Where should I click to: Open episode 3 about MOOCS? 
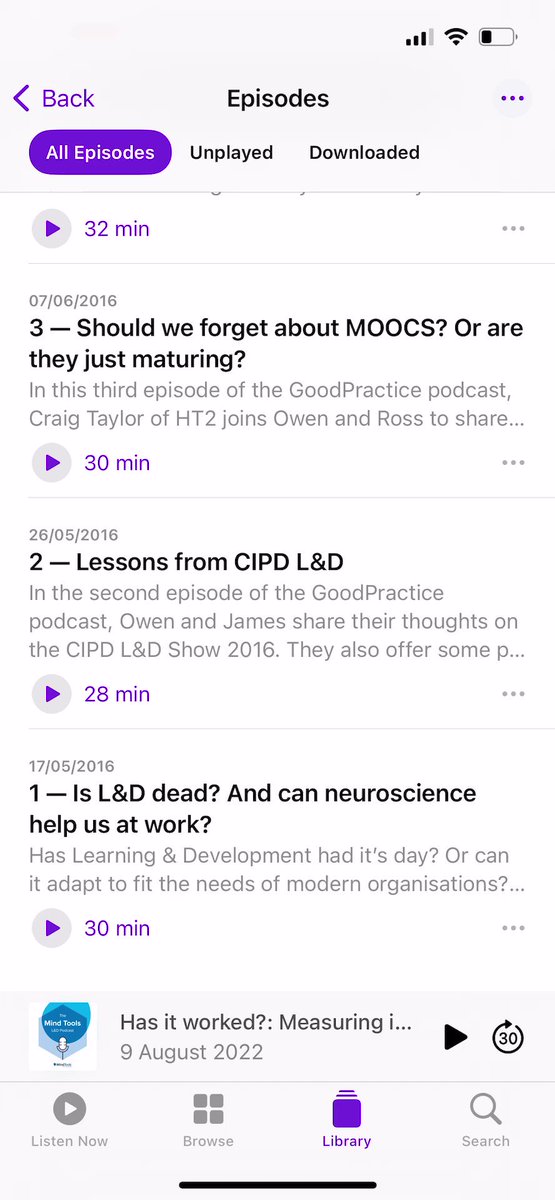coord(276,341)
